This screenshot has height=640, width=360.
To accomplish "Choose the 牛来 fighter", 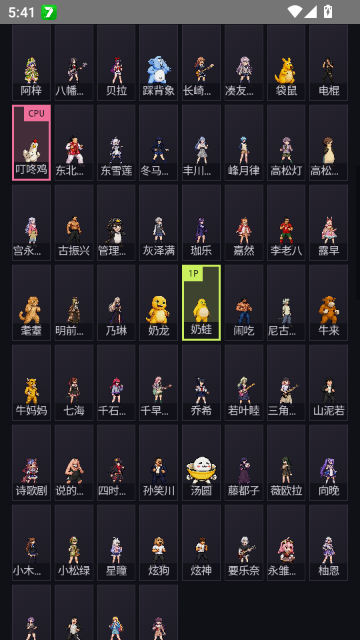I will [x=329, y=302].
